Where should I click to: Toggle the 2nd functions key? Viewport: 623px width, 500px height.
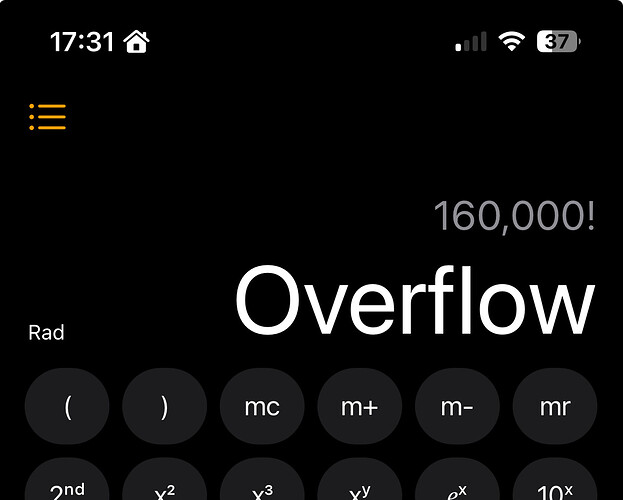tap(67, 485)
